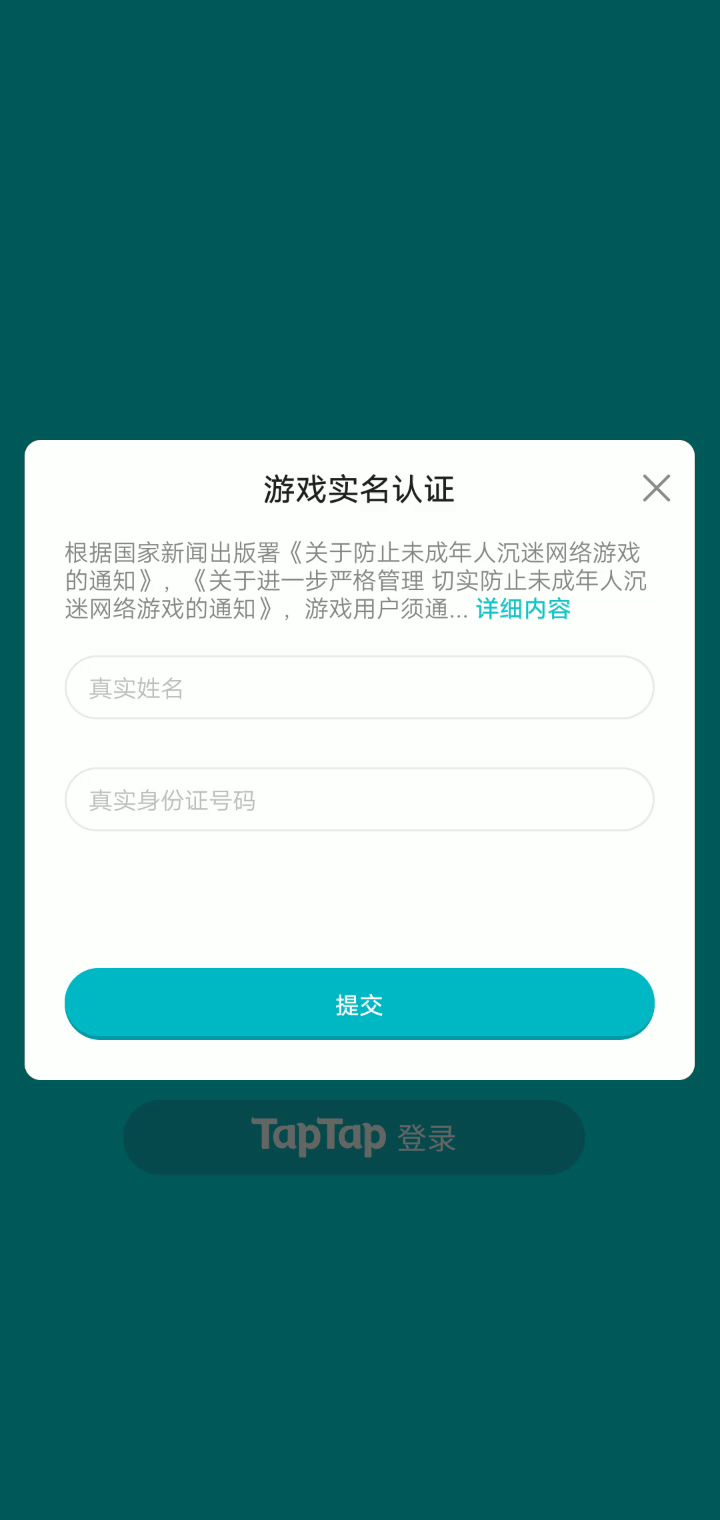720x1520 pixels.
Task: Tap the 提交 submit button
Action: tap(359, 1004)
